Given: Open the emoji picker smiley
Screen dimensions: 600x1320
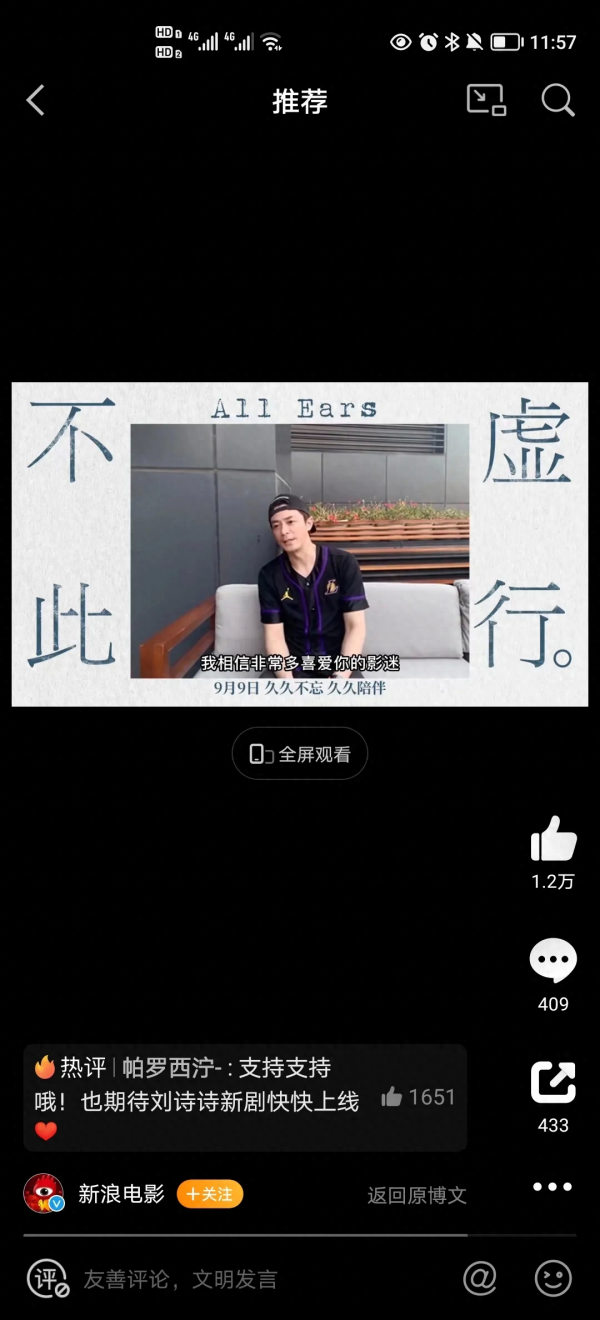Looking at the screenshot, I should click(553, 1278).
